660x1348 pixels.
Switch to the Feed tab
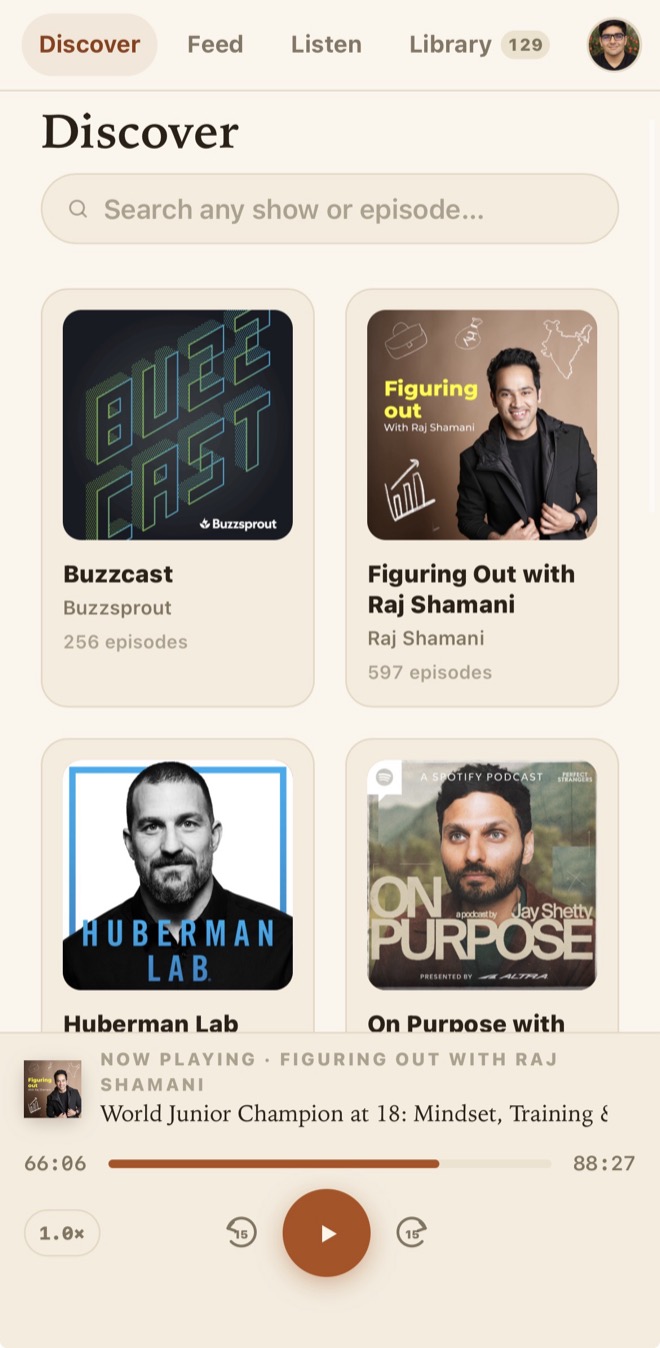tap(215, 45)
